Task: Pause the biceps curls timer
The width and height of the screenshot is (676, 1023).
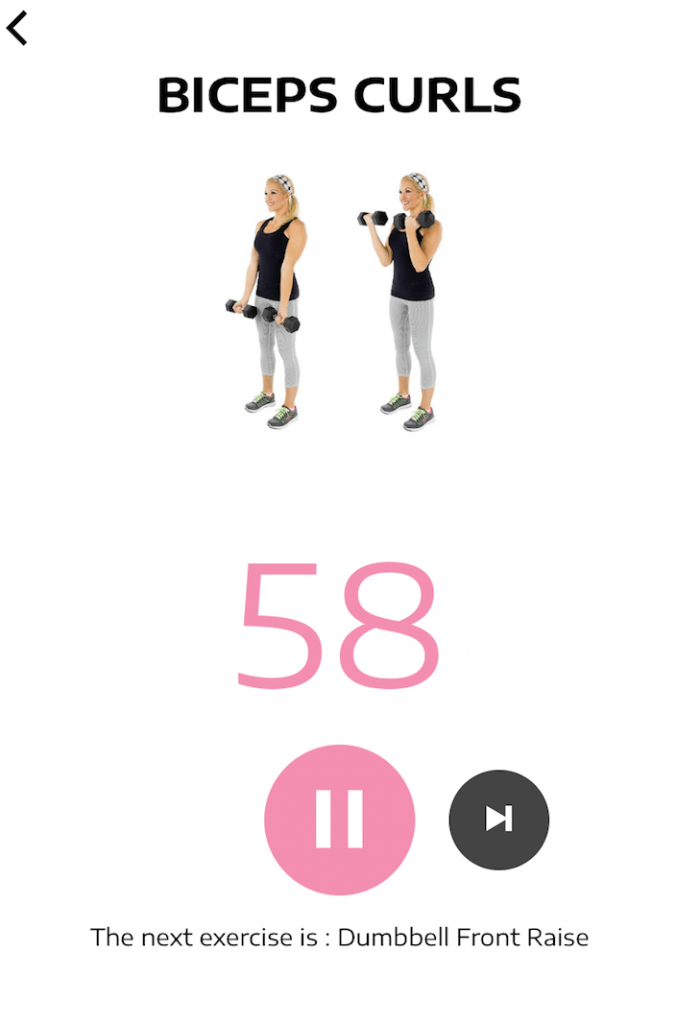Action: (x=339, y=819)
